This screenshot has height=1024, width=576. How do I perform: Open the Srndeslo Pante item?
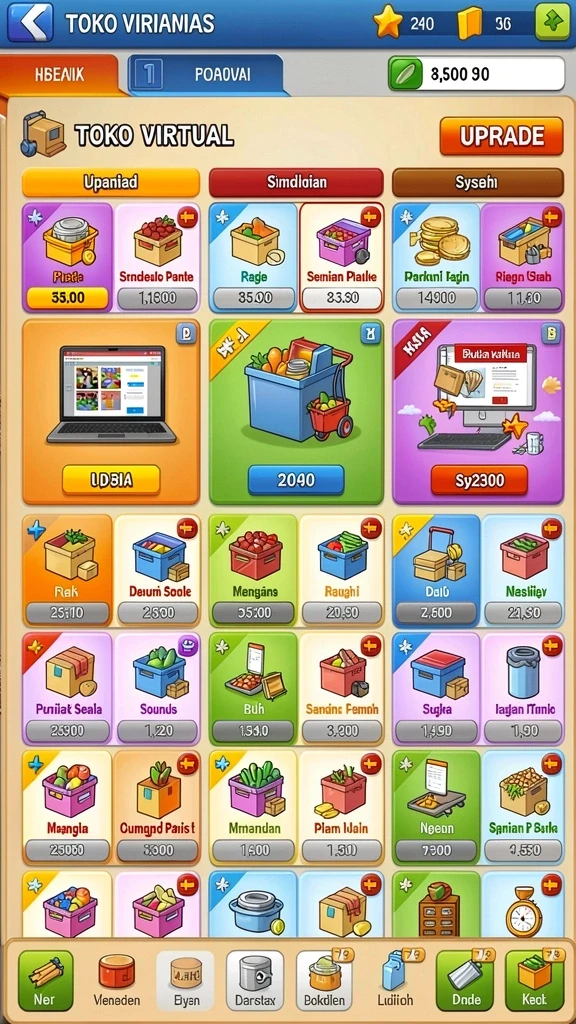click(157, 257)
